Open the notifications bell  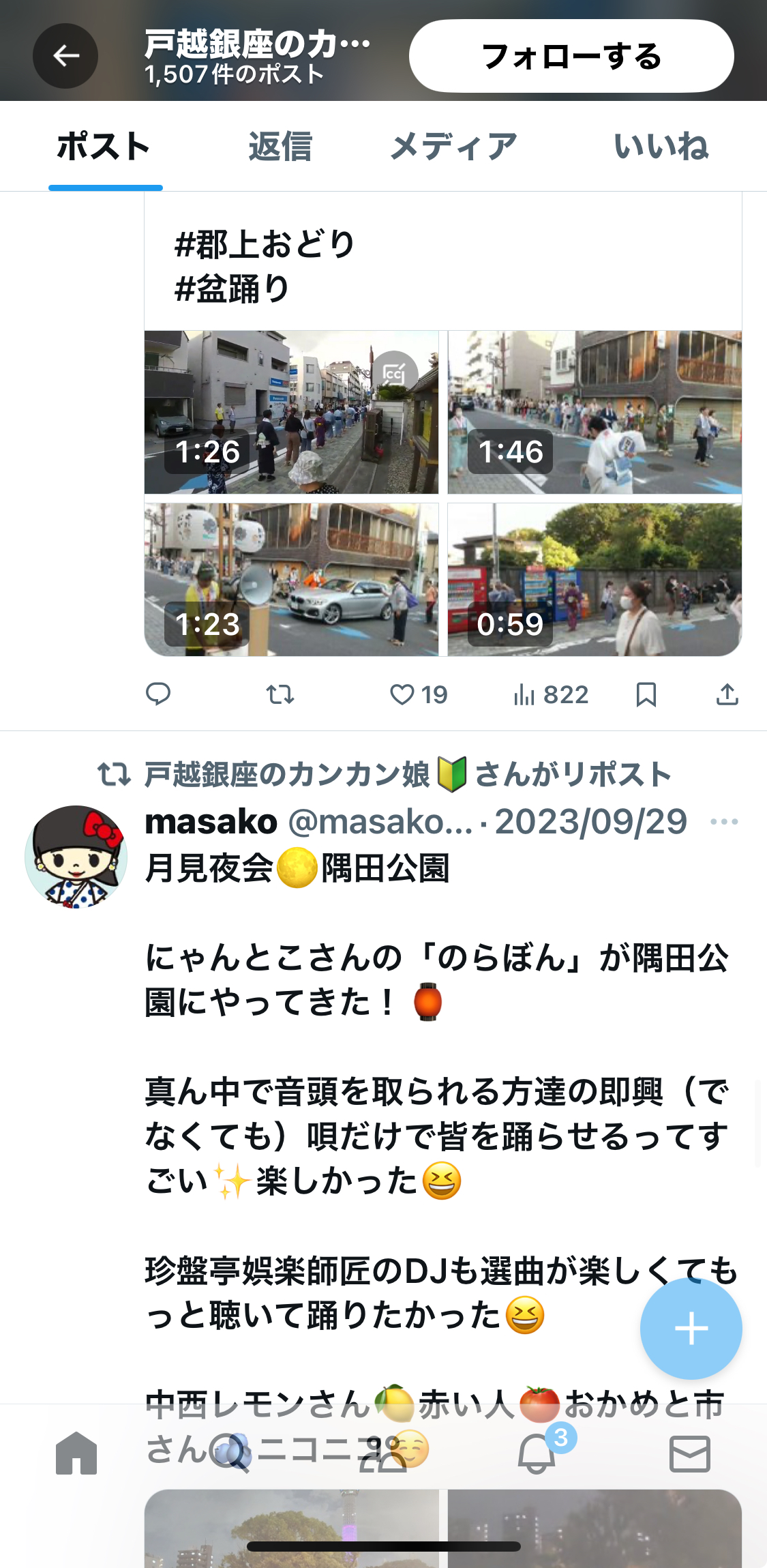tap(537, 1453)
